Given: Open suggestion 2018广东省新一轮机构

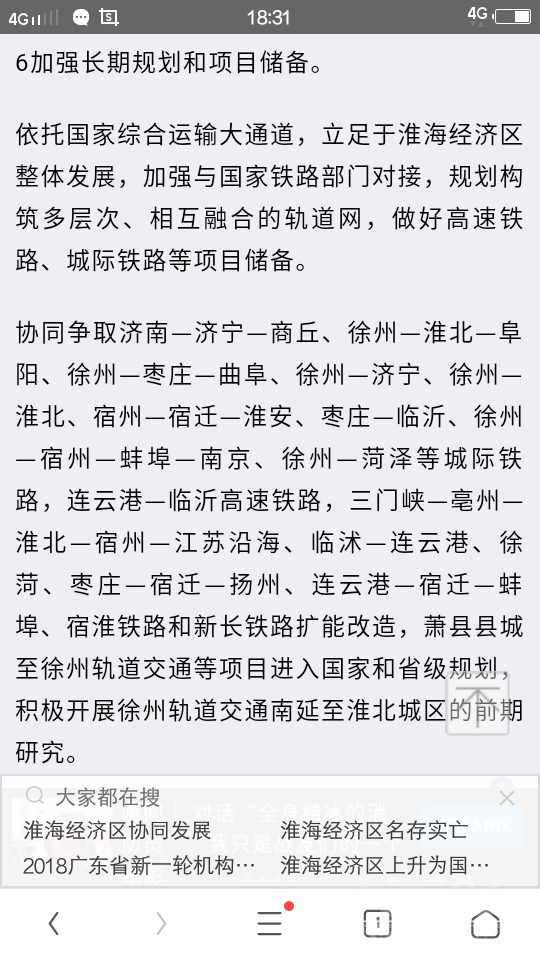Looking at the screenshot, I should [139, 866].
